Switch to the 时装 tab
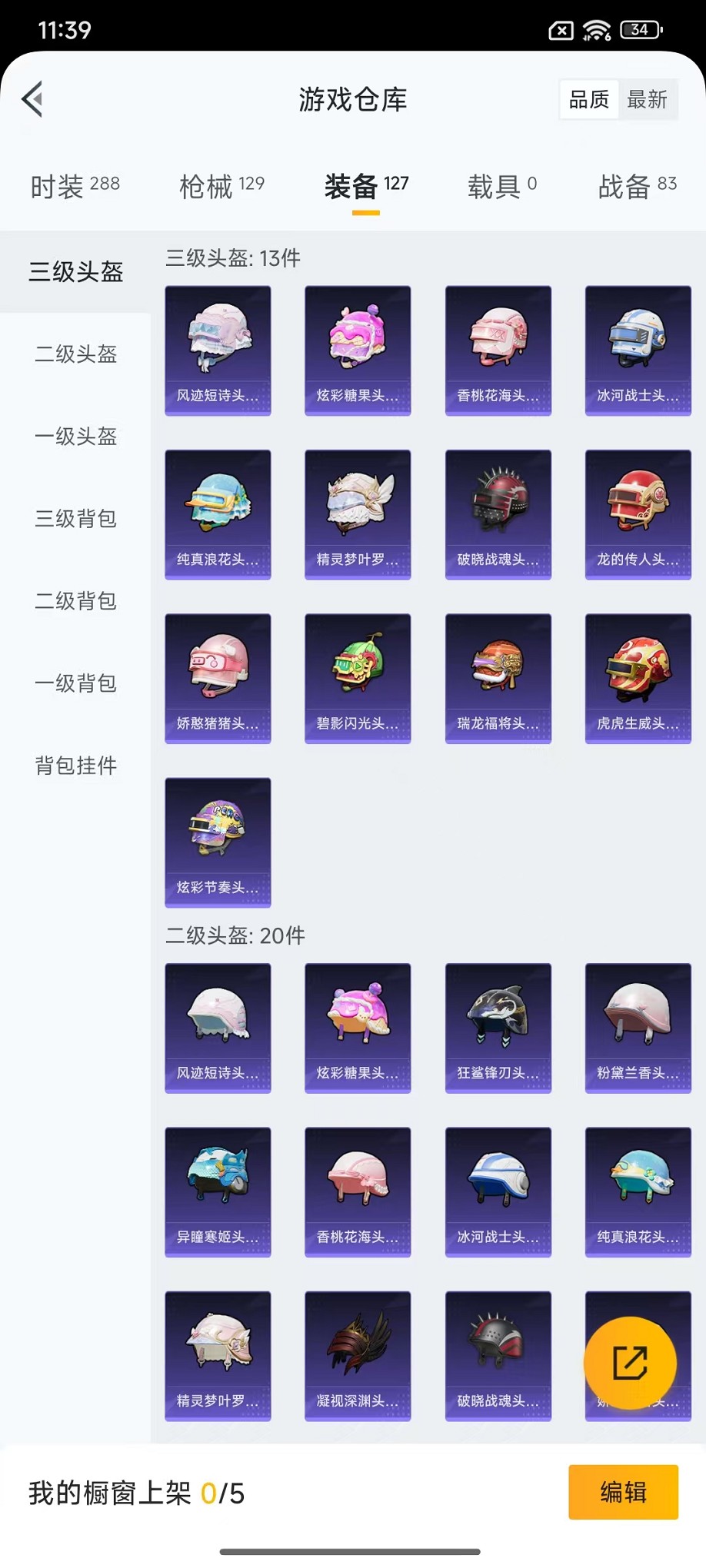Image resolution: width=706 pixels, height=1568 pixels. point(75,185)
